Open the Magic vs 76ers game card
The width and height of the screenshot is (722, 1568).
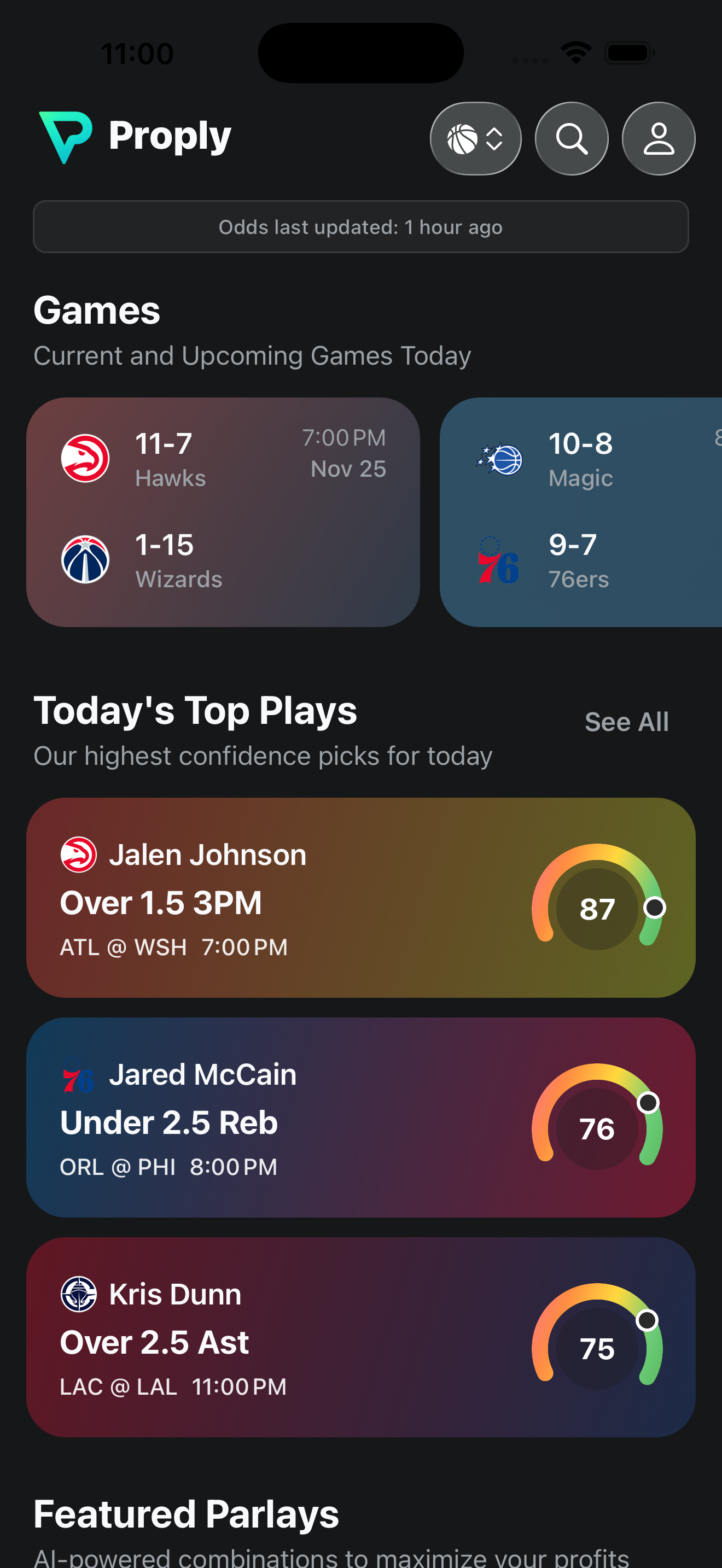pos(581,512)
